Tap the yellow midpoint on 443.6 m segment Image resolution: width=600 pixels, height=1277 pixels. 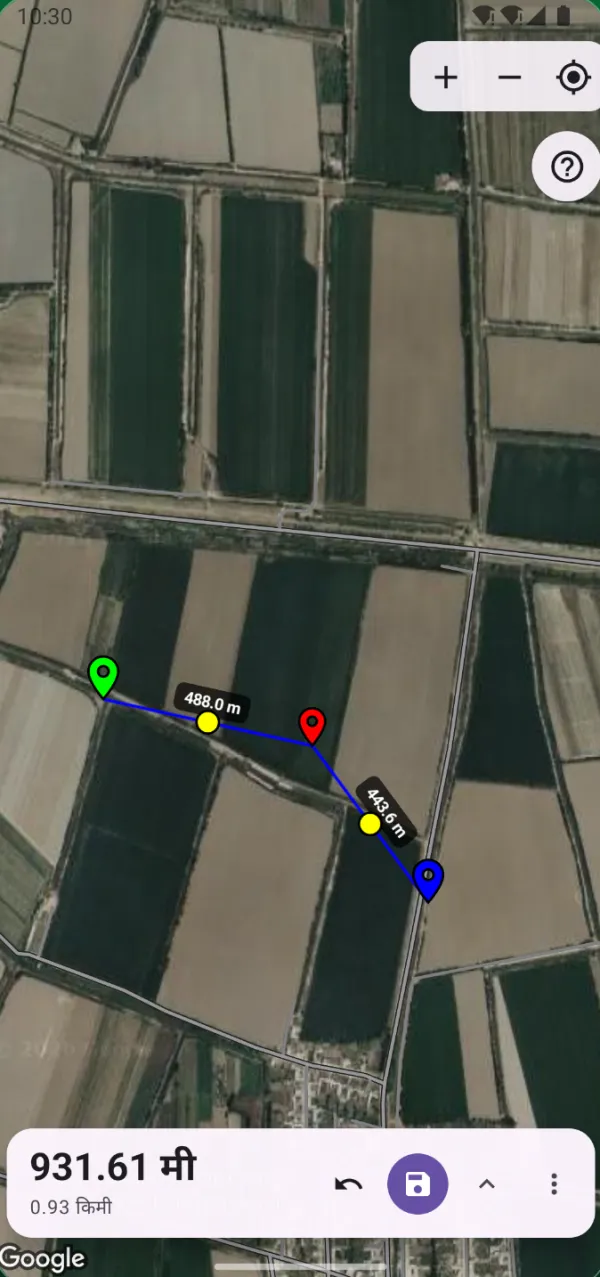point(370,824)
